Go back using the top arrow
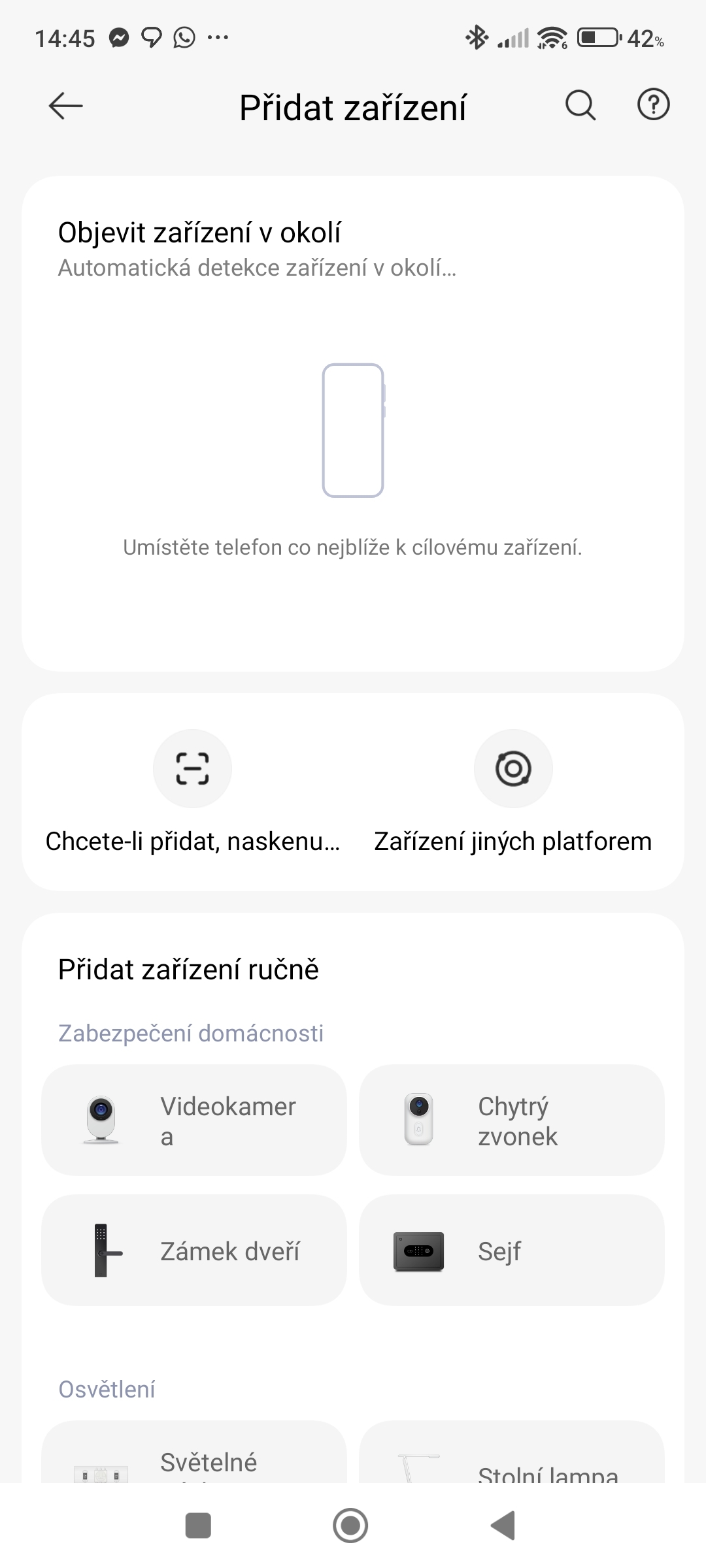 pyautogui.click(x=65, y=106)
